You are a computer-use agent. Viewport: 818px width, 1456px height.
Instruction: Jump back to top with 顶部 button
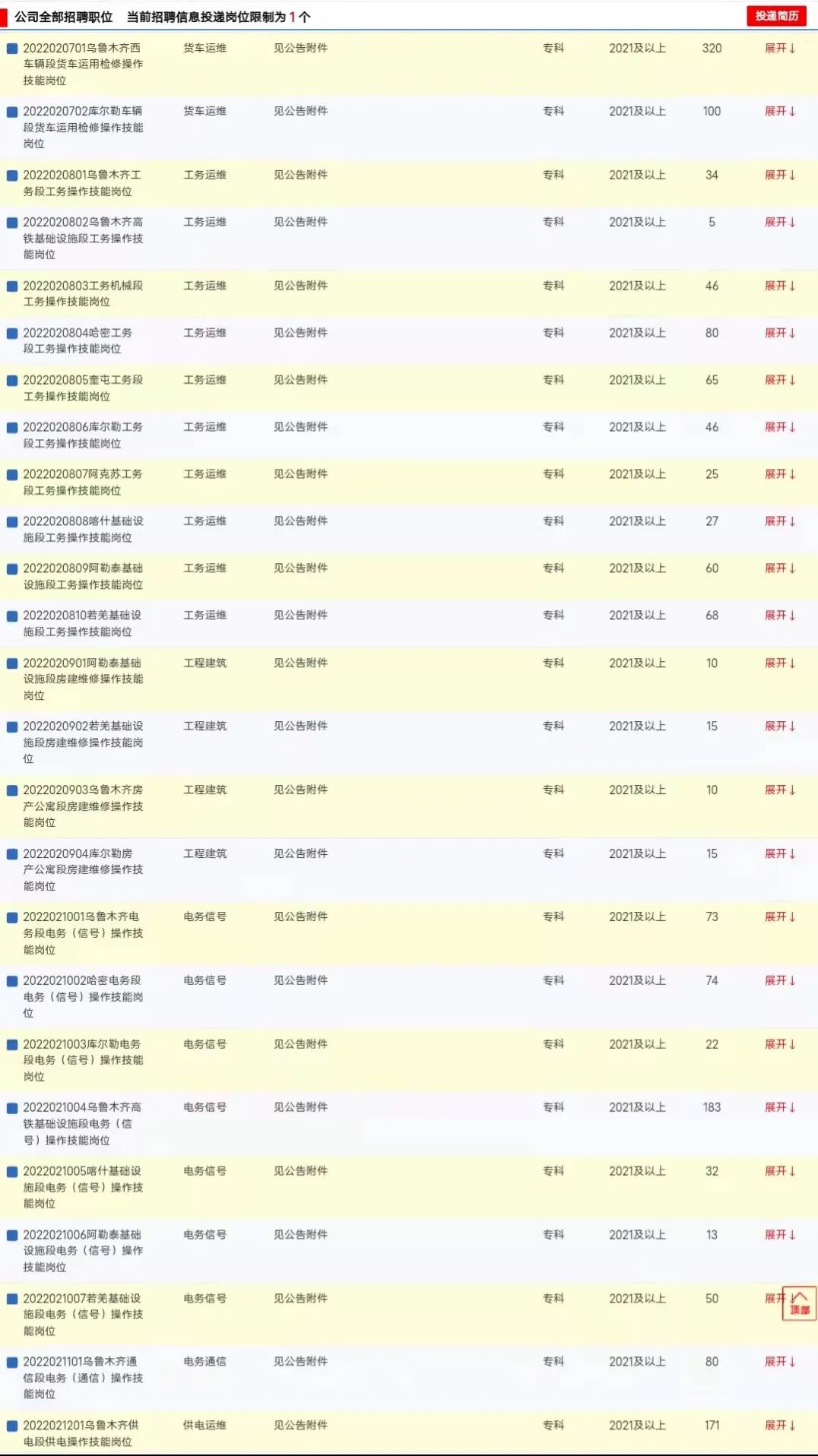click(x=799, y=1303)
